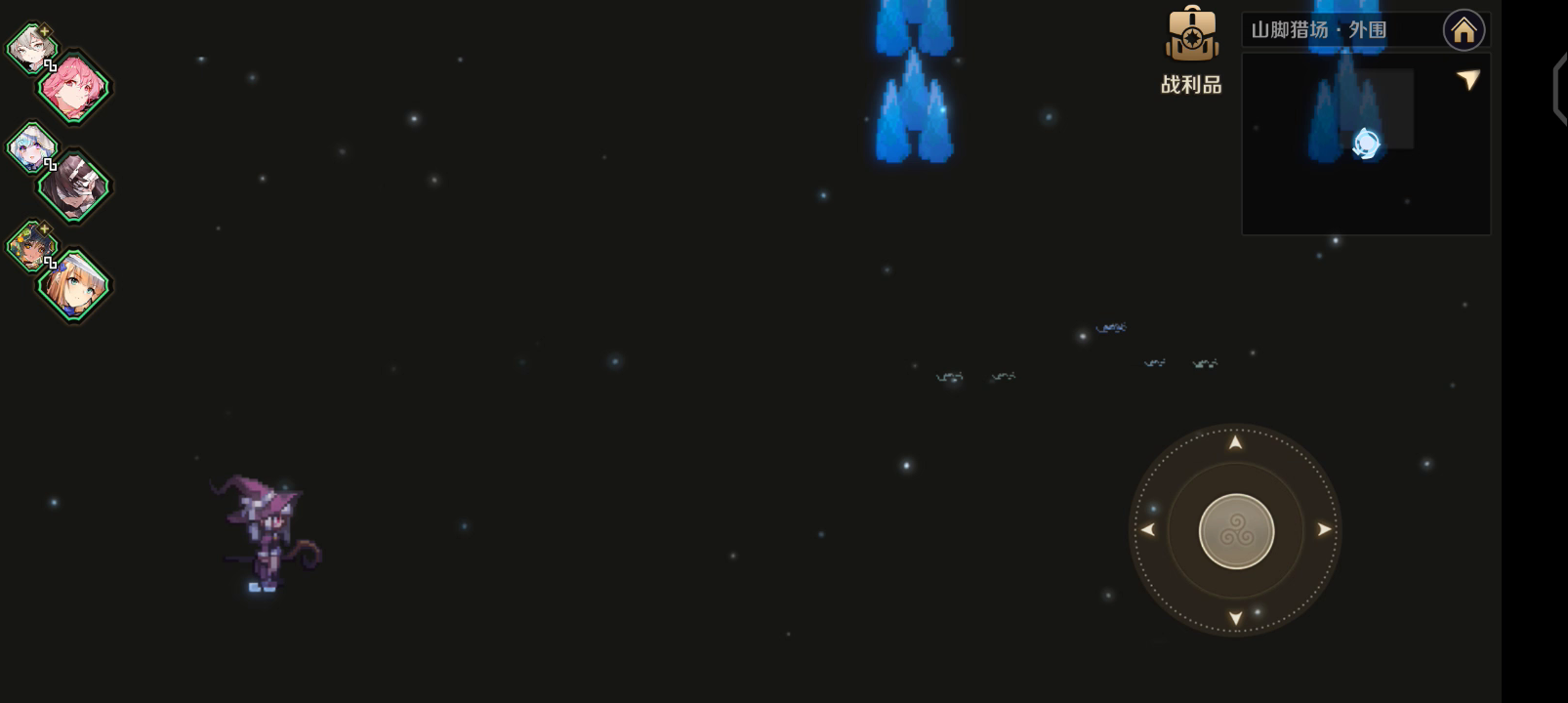Tap the location arrow on the minimap
Viewport: 1568px width, 703px height.
click(x=1468, y=80)
